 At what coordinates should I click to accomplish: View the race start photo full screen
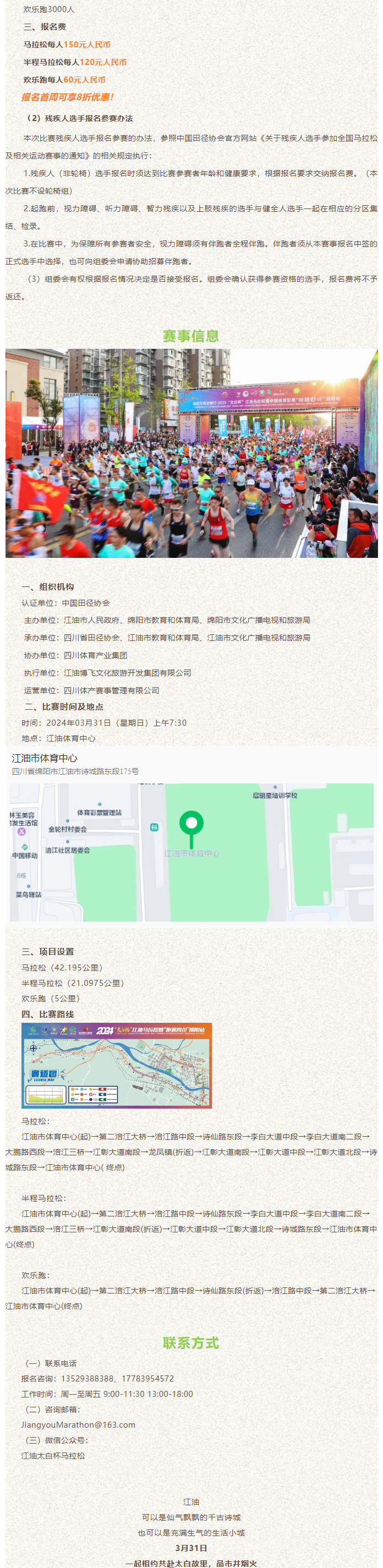pos(191,453)
